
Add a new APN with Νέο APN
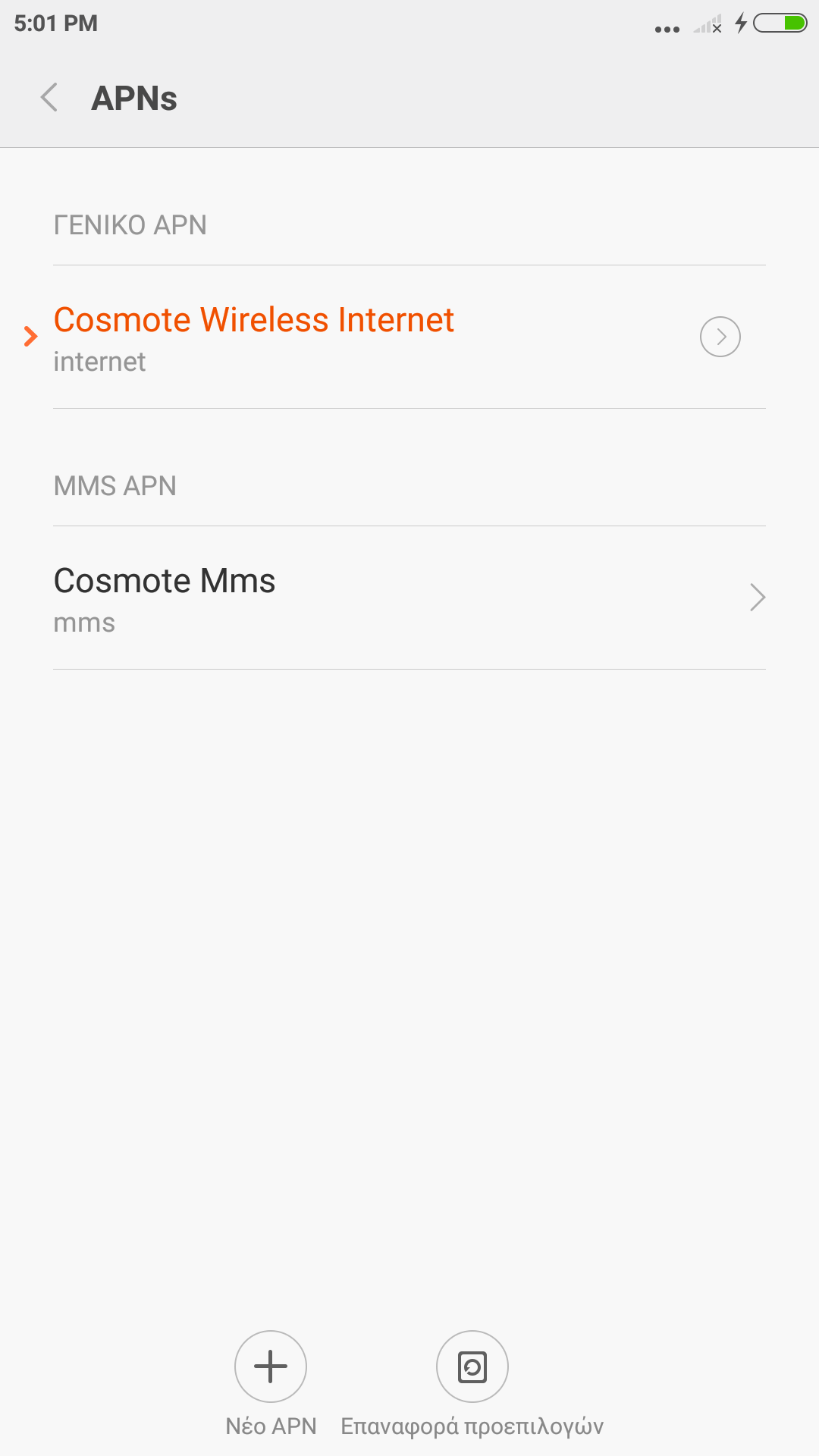click(271, 1367)
